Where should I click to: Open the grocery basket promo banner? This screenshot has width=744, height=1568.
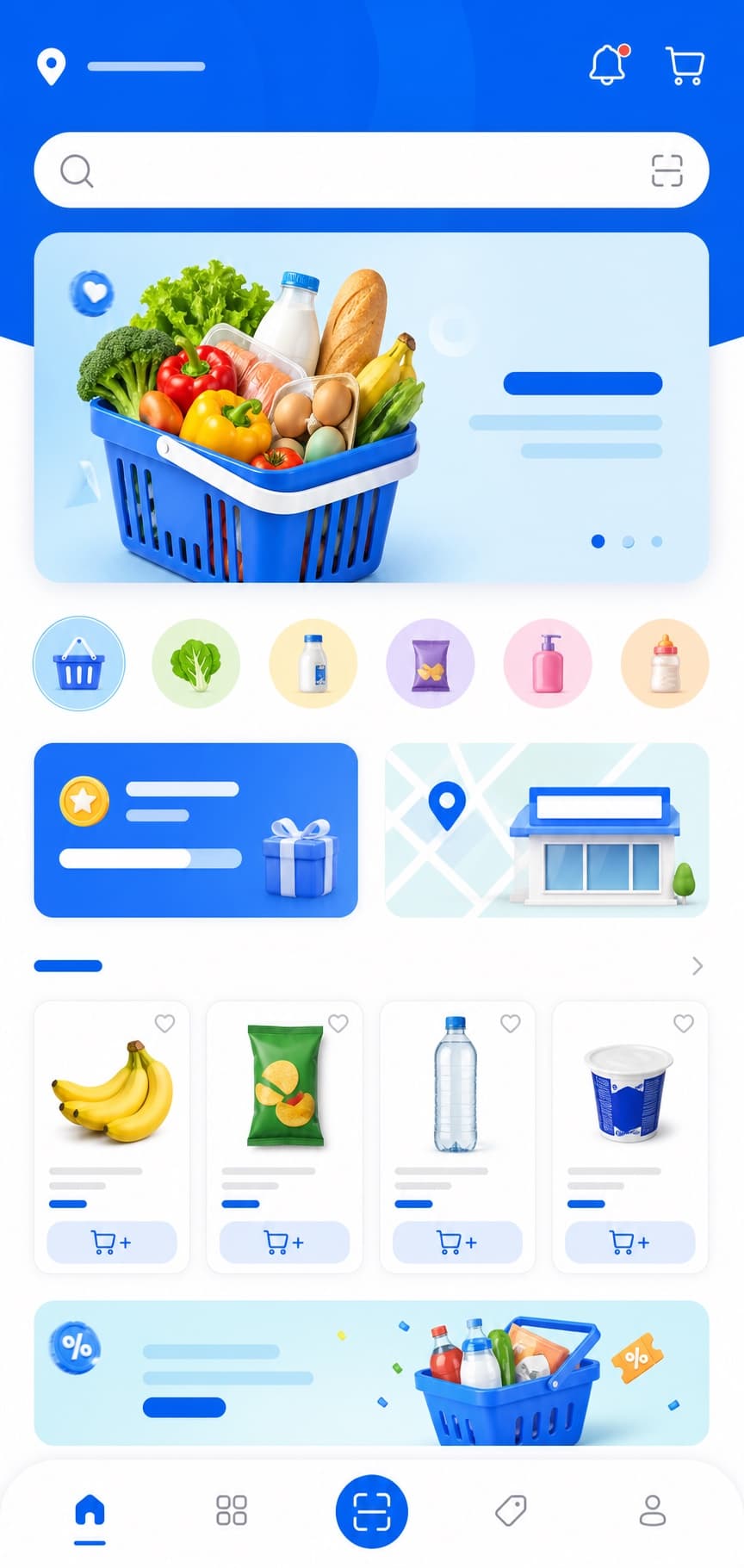371,407
